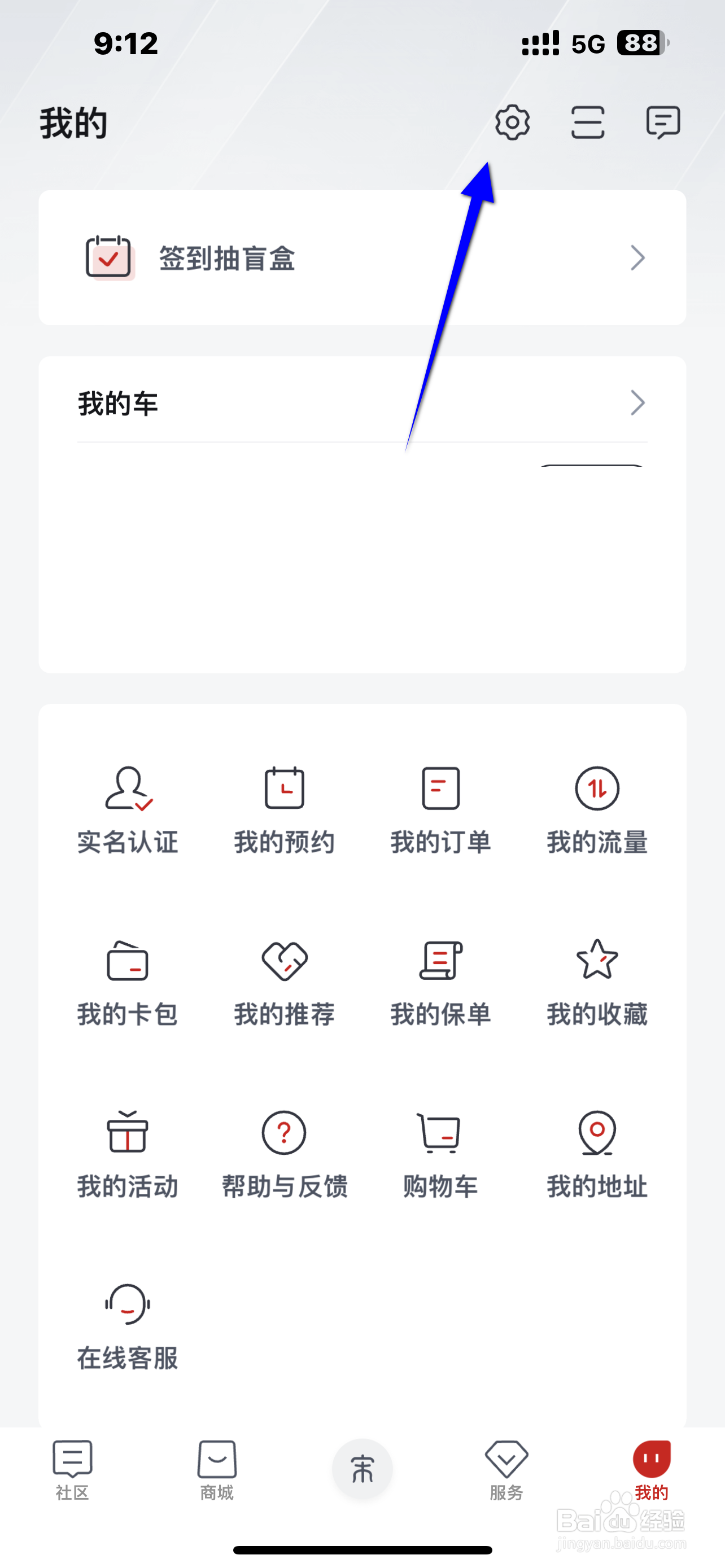
Task: Expand 签到抽盲盒 check-in blind box
Action: (x=363, y=258)
